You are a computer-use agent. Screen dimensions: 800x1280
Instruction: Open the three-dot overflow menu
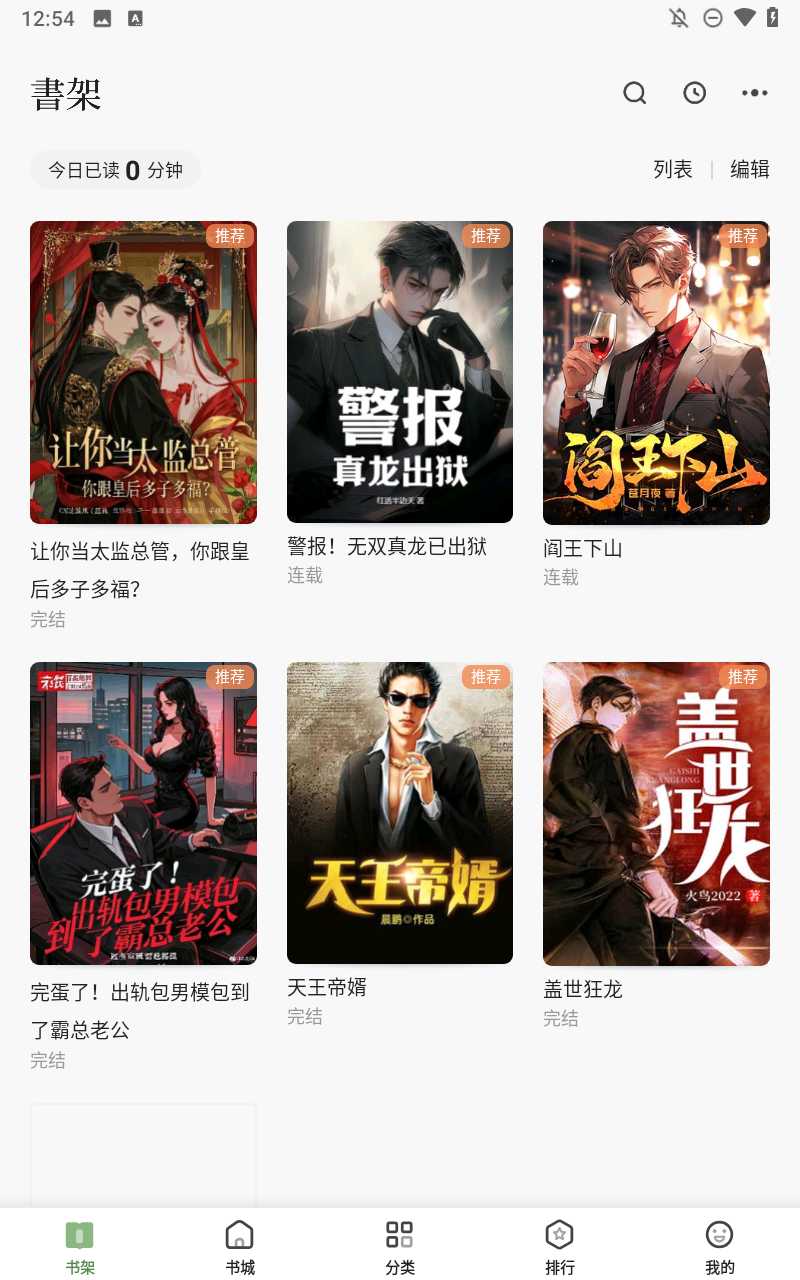click(754, 93)
